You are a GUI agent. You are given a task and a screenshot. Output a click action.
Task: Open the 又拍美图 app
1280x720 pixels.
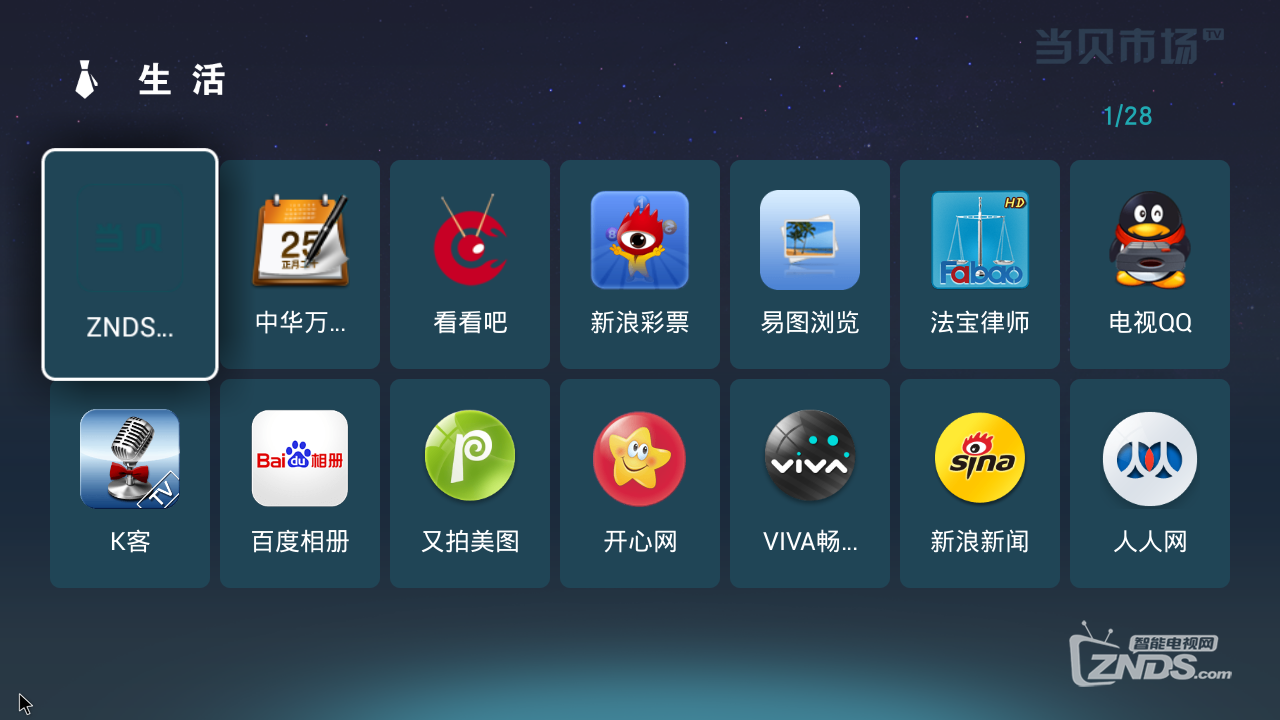point(470,483)
